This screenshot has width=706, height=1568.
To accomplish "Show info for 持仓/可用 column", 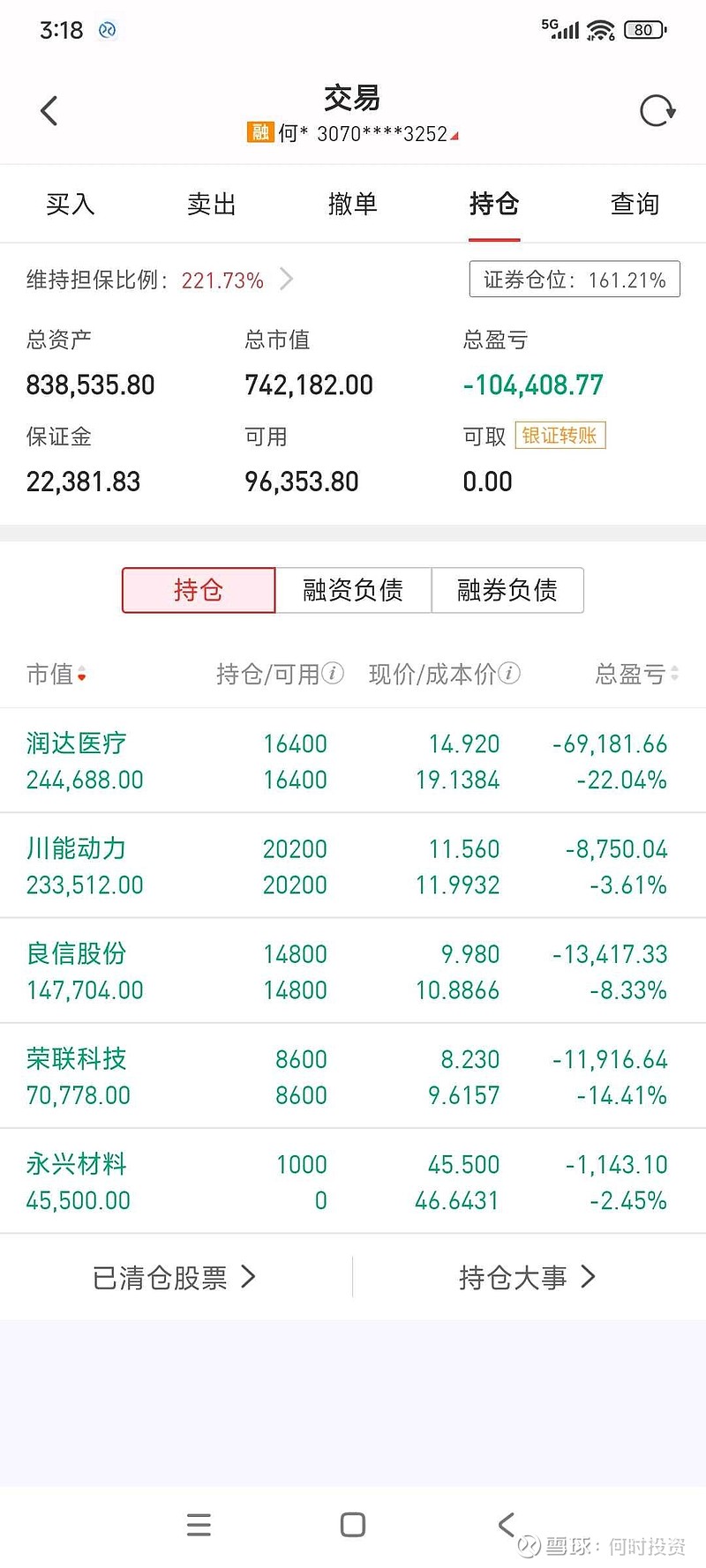I will pos(333,674).
